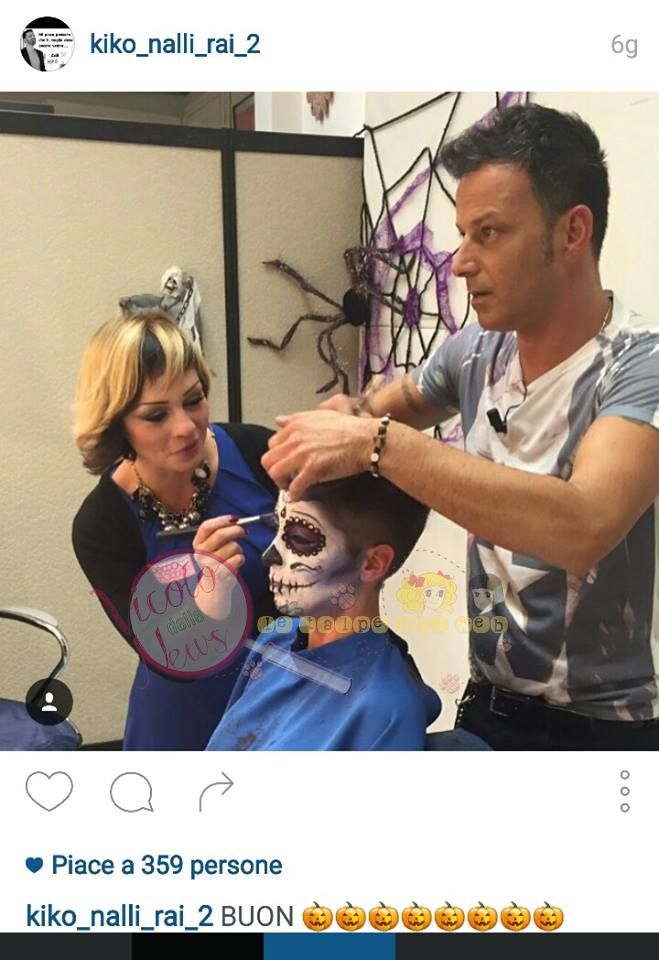Open the comments via the speech bubble icon

[x=131, y=792]
